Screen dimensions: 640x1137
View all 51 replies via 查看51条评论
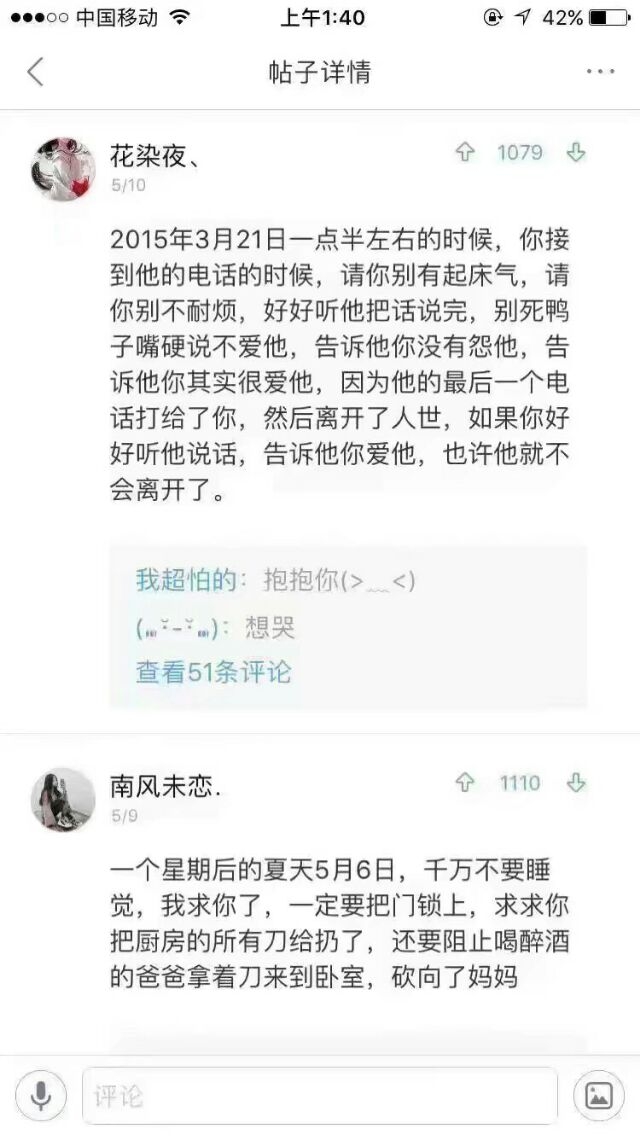point(213,672)
